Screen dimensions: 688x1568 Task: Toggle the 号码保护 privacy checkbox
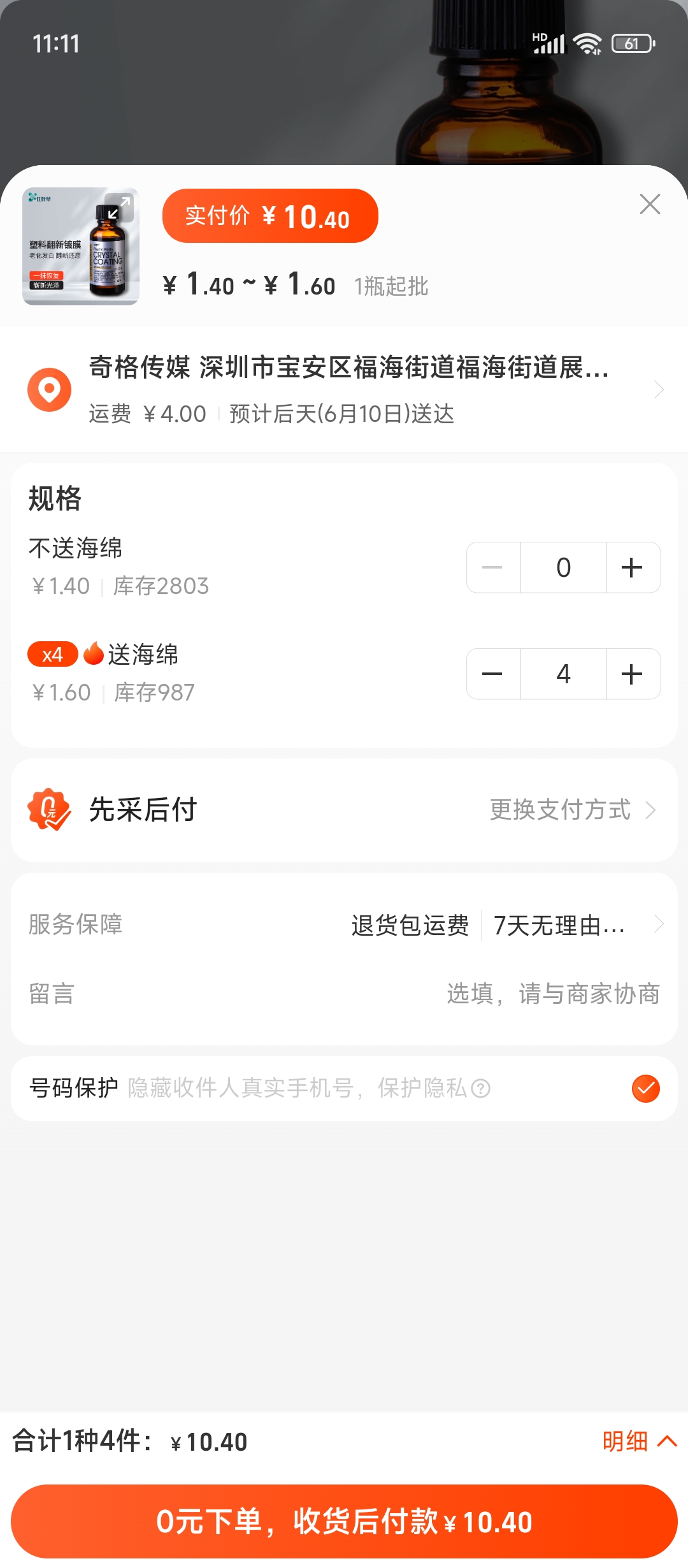pos(645,1088)
